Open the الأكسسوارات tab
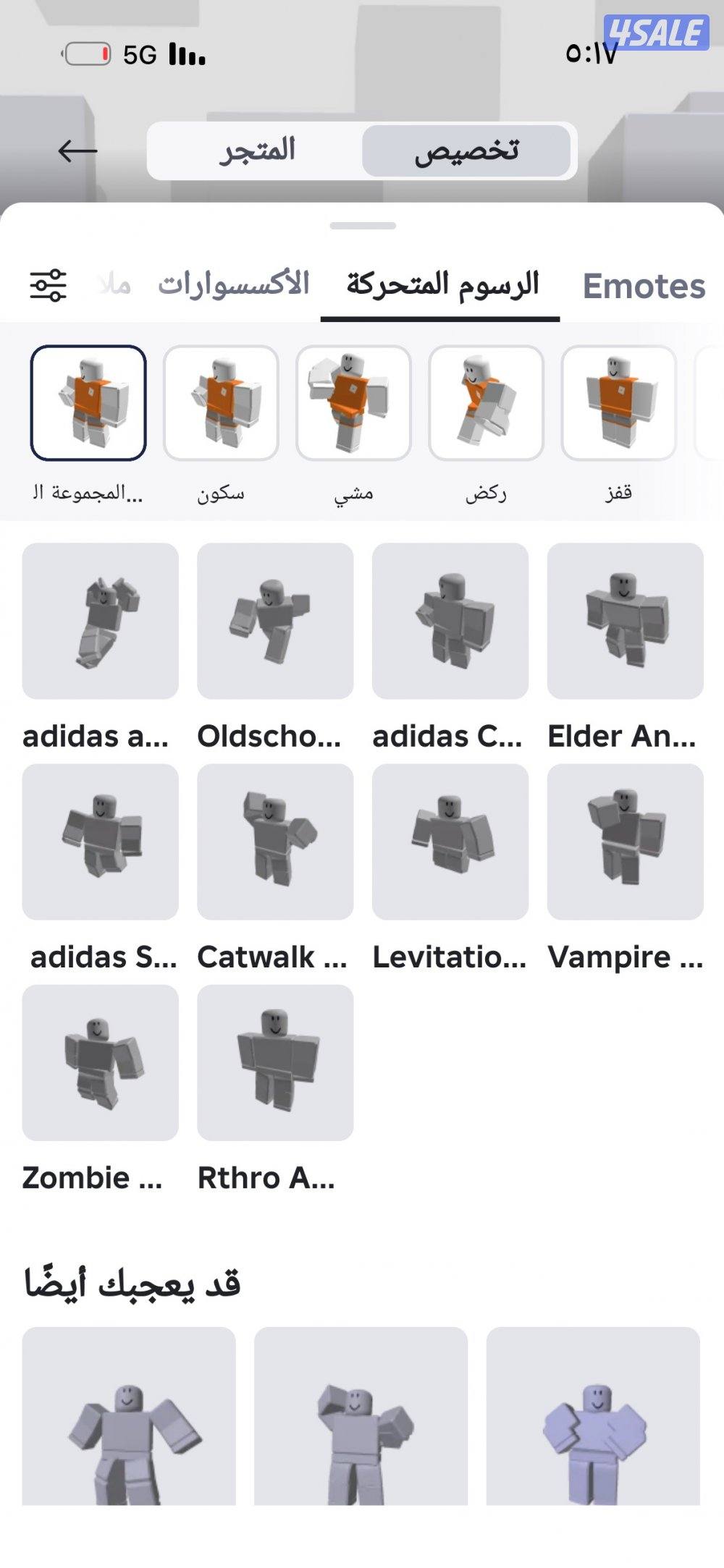This screenshot has width=724, height=1568. 233,284
